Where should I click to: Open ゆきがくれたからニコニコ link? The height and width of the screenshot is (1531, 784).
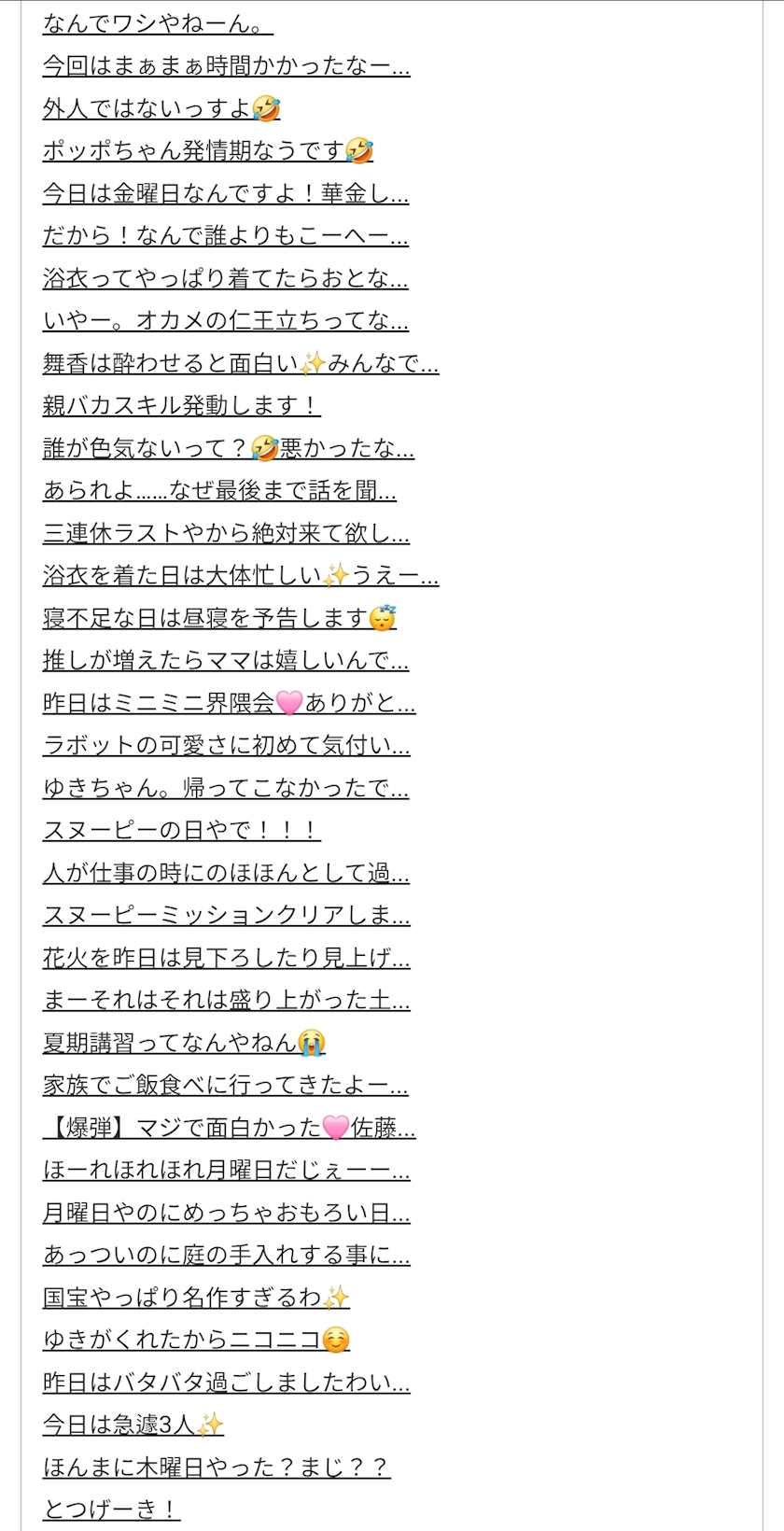click(x=196, y=1340)
